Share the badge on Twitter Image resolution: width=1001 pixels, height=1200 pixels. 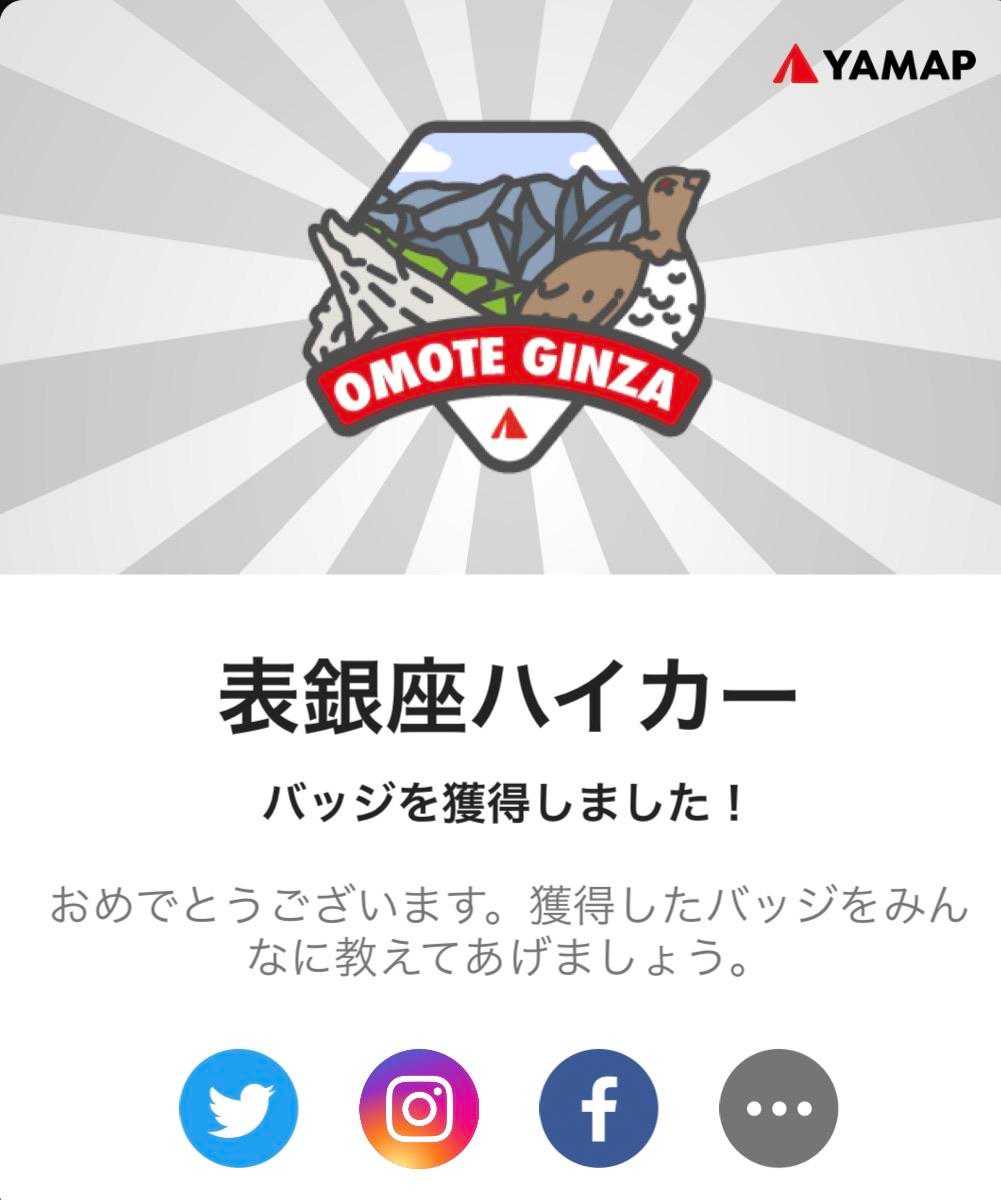pyautogui.click(x=238, y=1108)
